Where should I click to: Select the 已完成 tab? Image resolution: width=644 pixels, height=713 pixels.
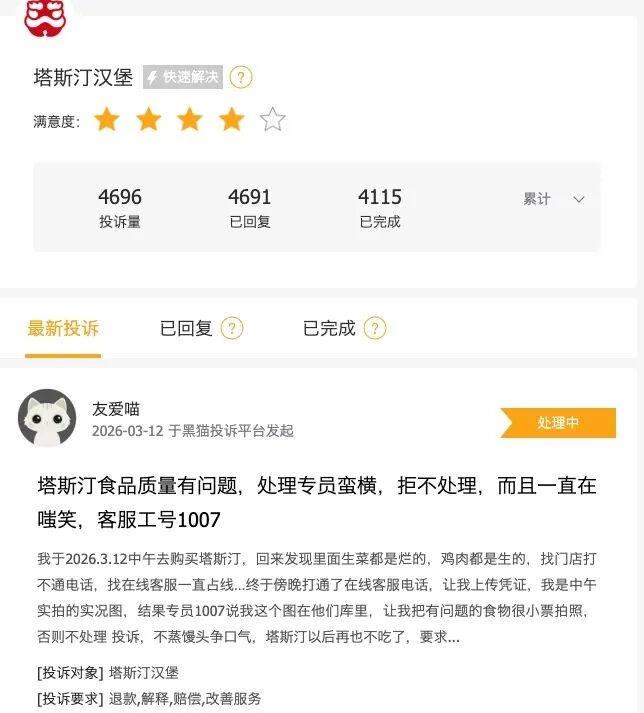(329, 328)
